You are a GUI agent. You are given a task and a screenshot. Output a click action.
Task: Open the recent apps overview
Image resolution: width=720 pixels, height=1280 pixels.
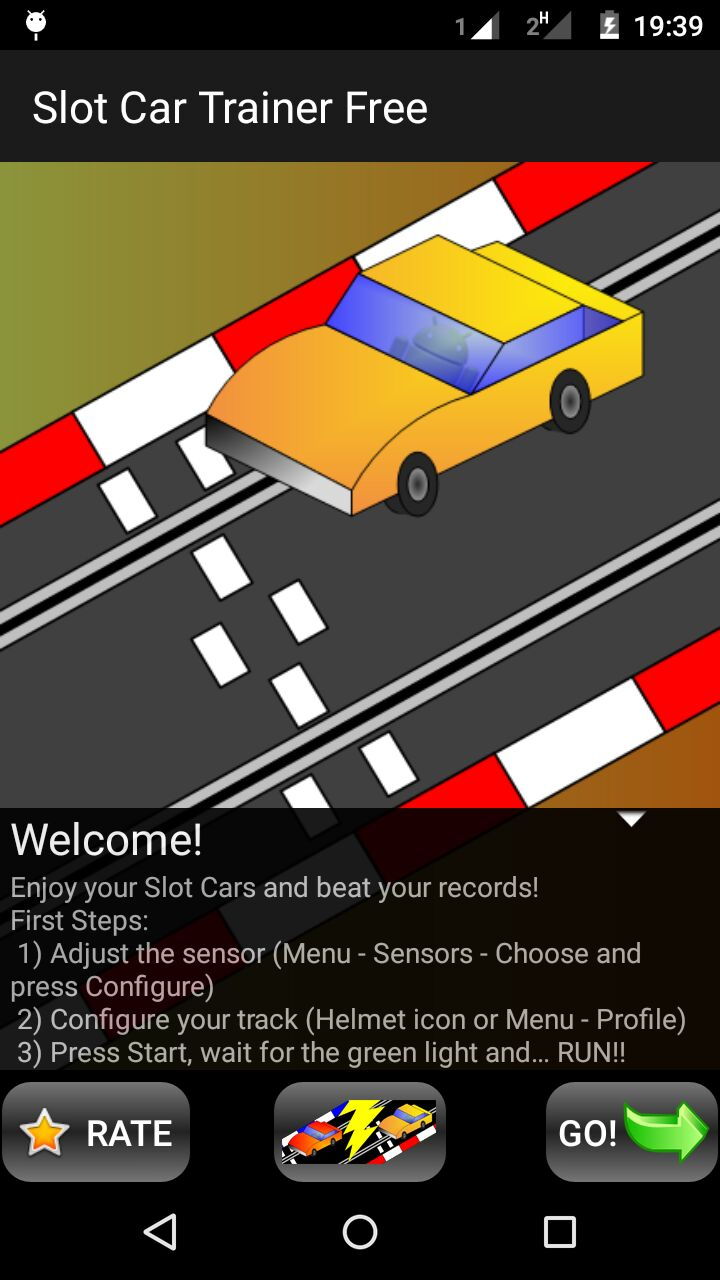560,1232
